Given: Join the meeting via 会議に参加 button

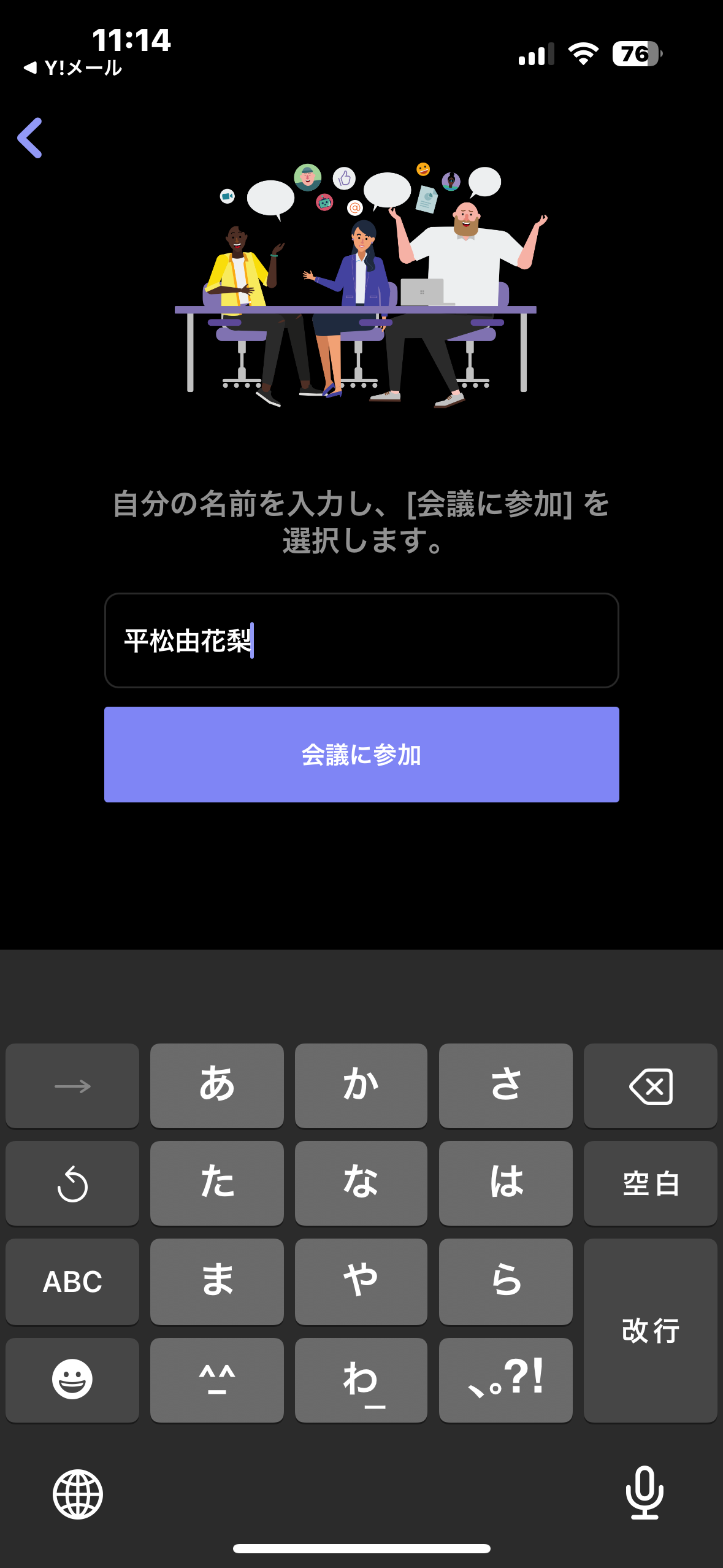Looking at the screenshot, I should [x=362, y=755].
